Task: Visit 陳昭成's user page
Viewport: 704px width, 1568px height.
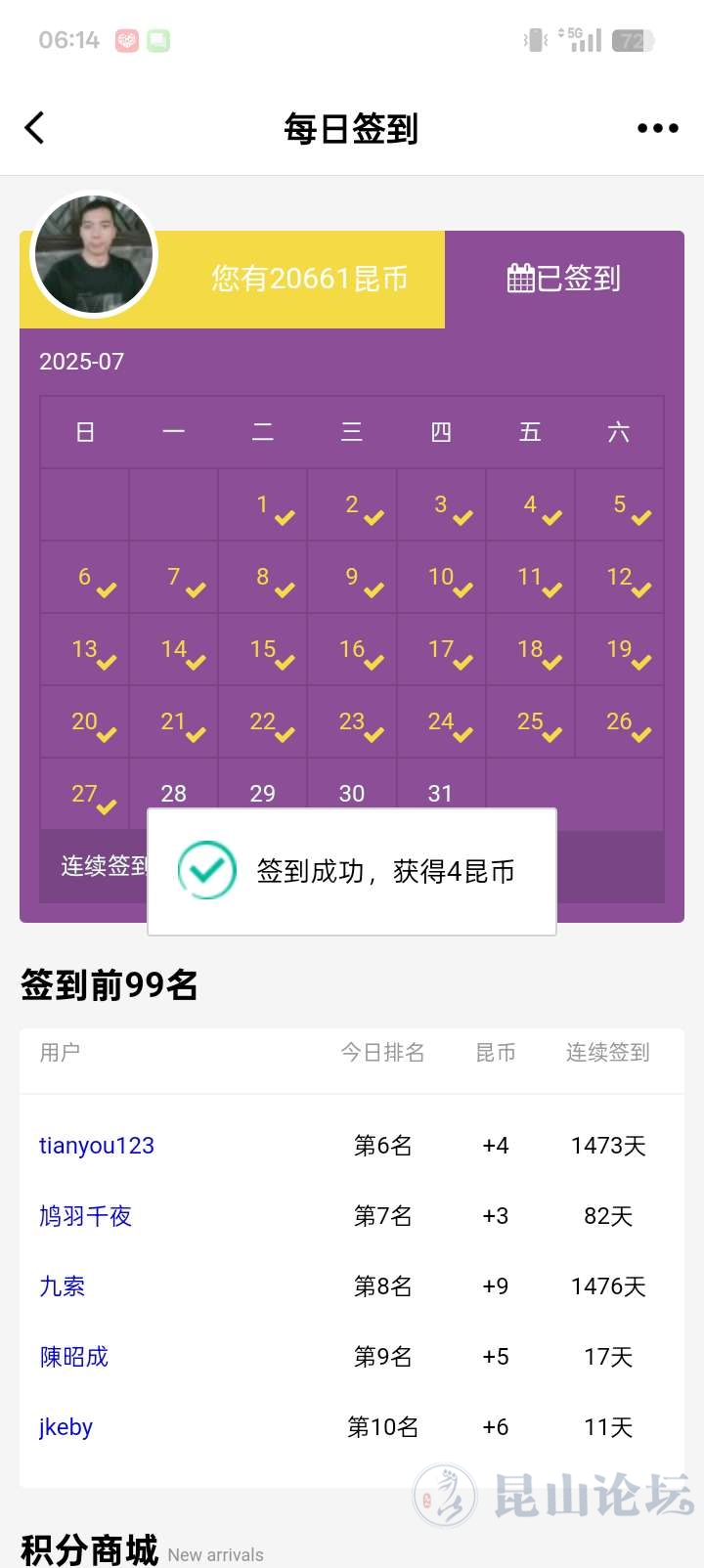Action: [74, 1357]
